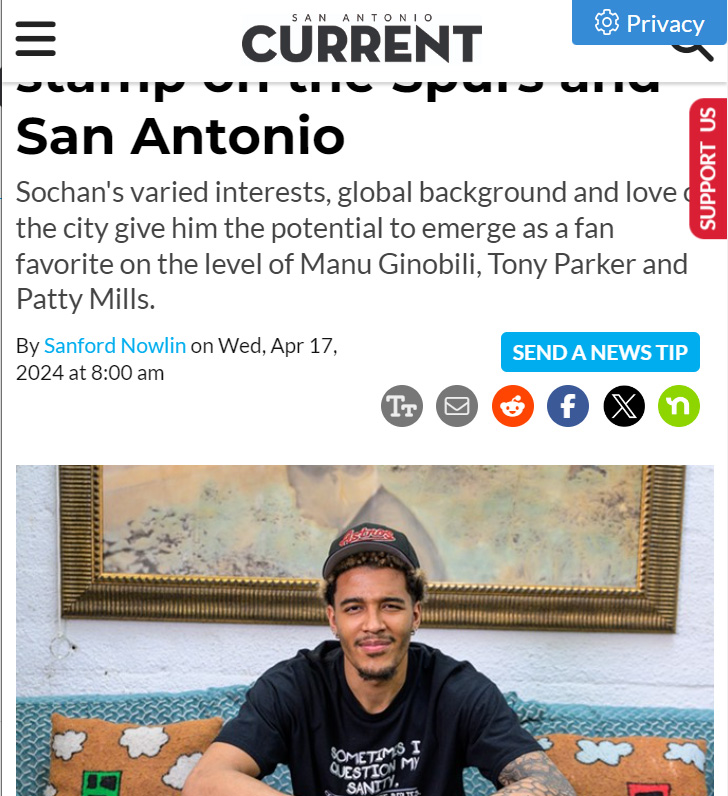Screen dimensions: 728x796
Task: View author Sanford Nowlin's profile
Action: [115, 346]
